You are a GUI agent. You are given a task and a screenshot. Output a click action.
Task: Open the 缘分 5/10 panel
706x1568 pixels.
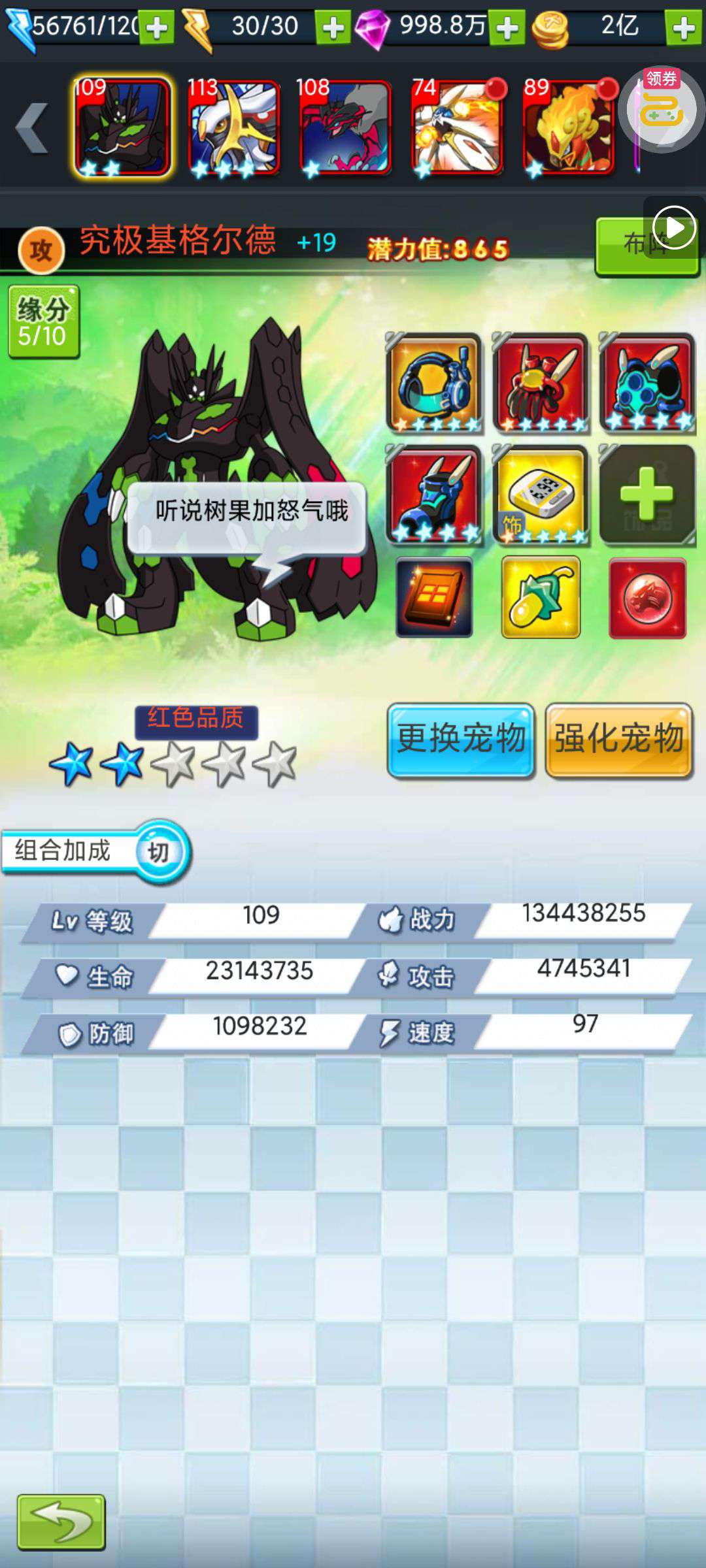tap(43, 321)
